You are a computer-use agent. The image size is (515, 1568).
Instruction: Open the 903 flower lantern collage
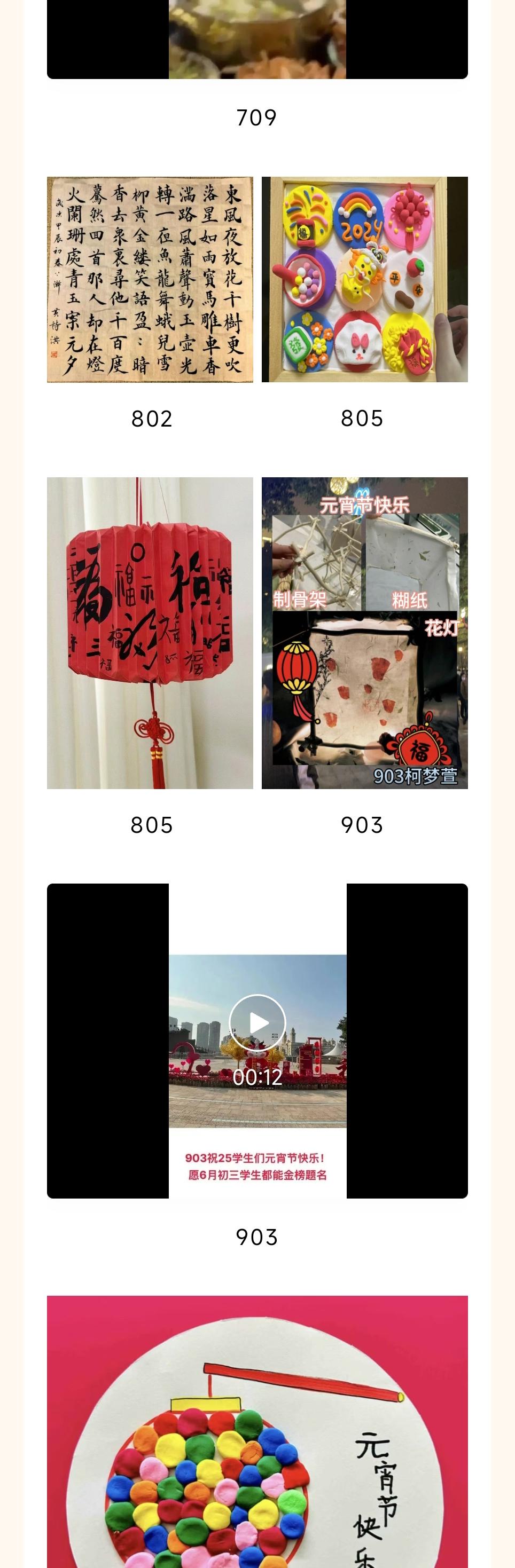click(x=364, y=633)
